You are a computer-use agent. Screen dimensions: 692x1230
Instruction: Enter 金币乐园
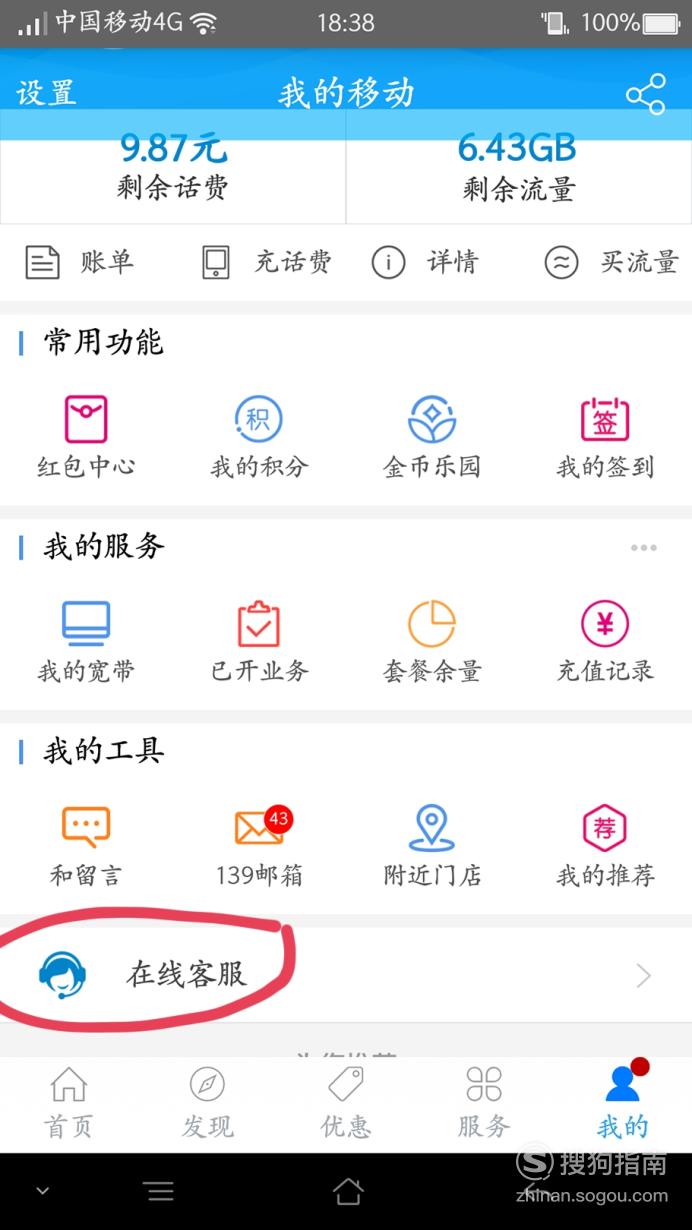(x=432, y=437)
